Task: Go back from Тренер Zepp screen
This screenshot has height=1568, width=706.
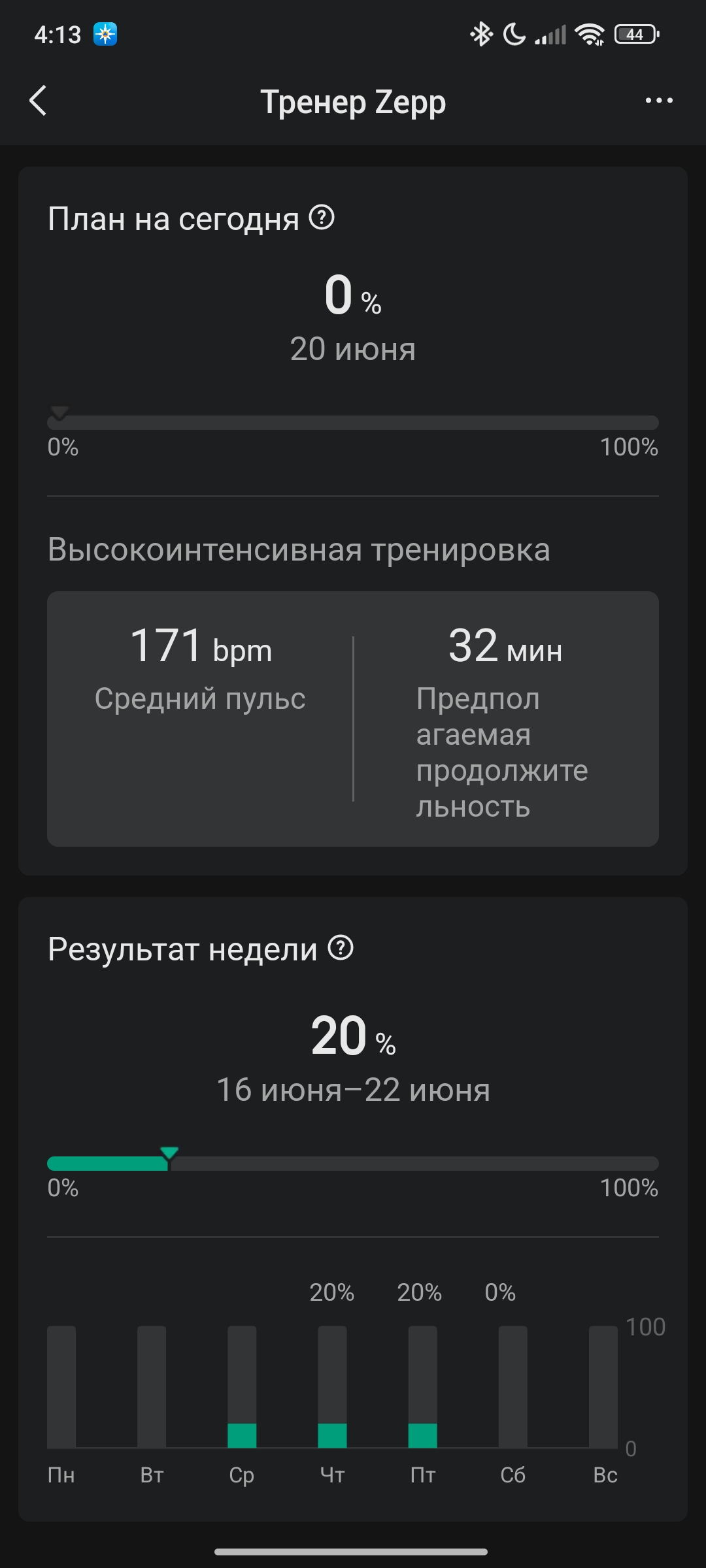Action: pyautogui.click(x=39, y=101)
